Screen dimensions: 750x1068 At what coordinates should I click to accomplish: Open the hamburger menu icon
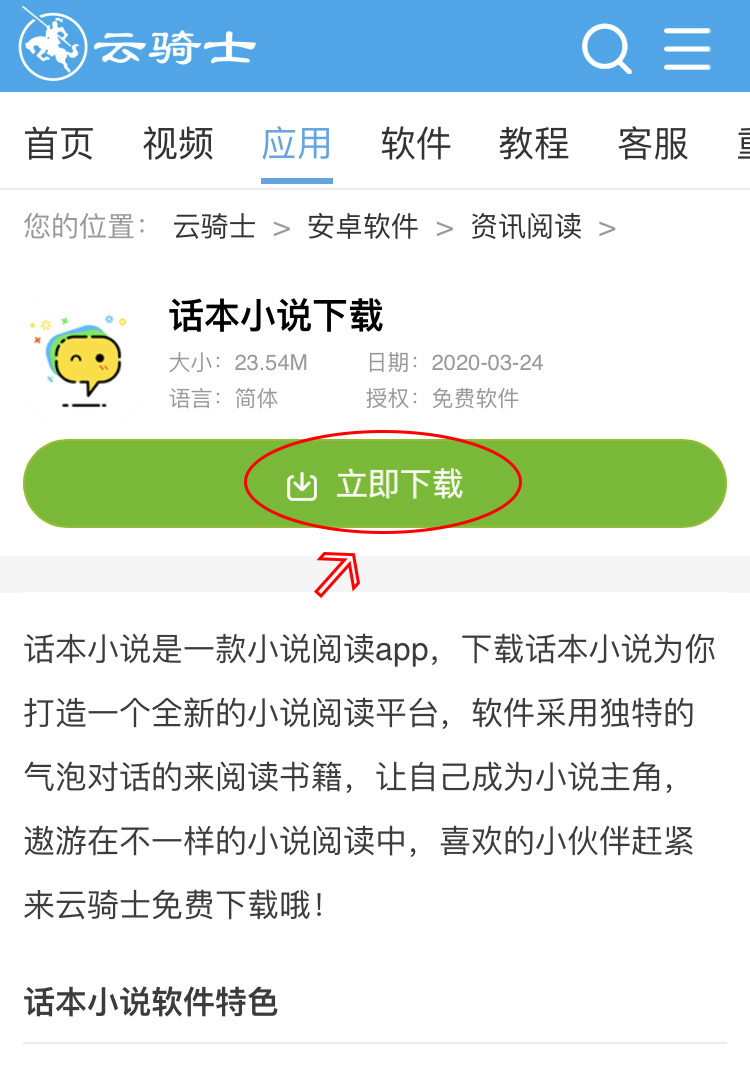[x=687, y=48]
